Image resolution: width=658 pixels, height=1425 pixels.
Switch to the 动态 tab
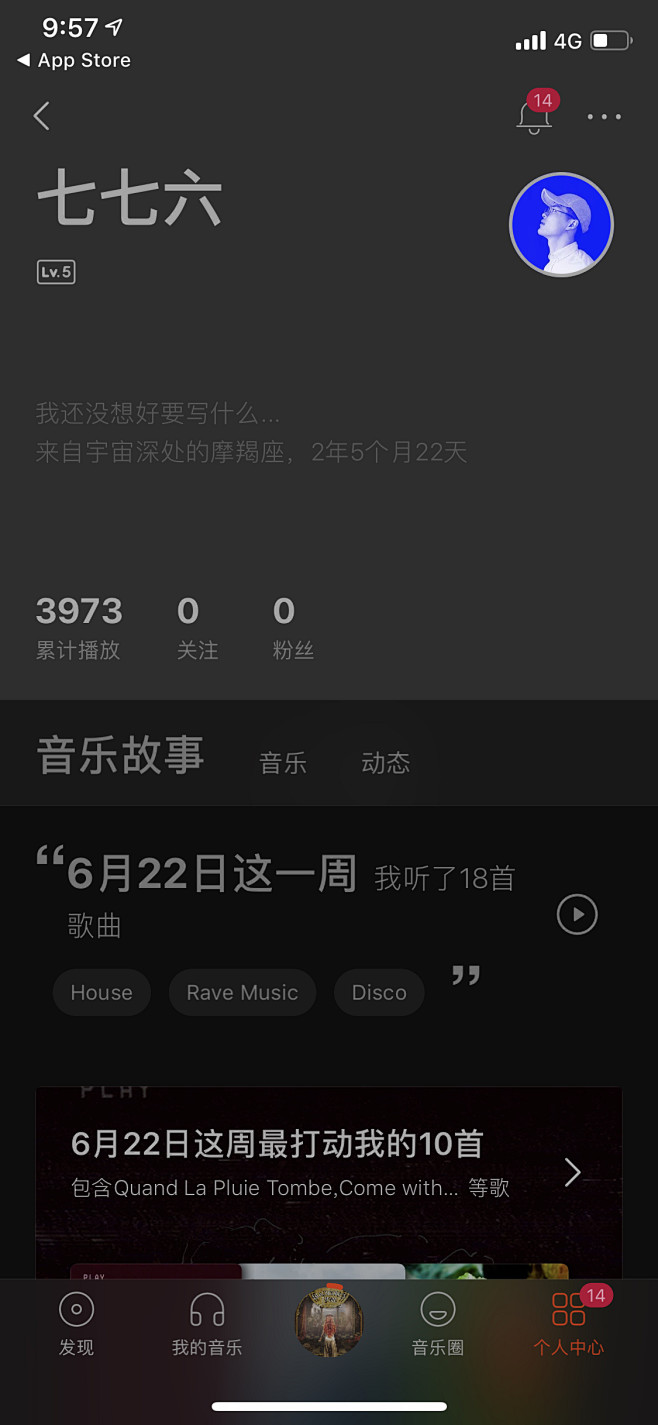[x=386, y=763]
